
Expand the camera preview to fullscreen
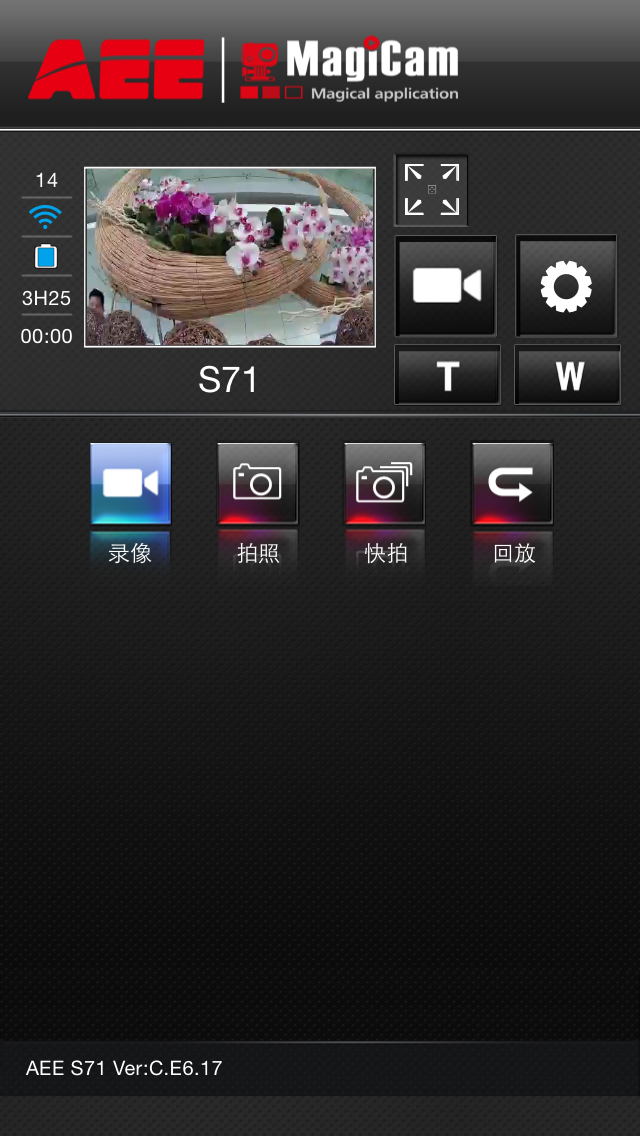click(x=431, y=190)
